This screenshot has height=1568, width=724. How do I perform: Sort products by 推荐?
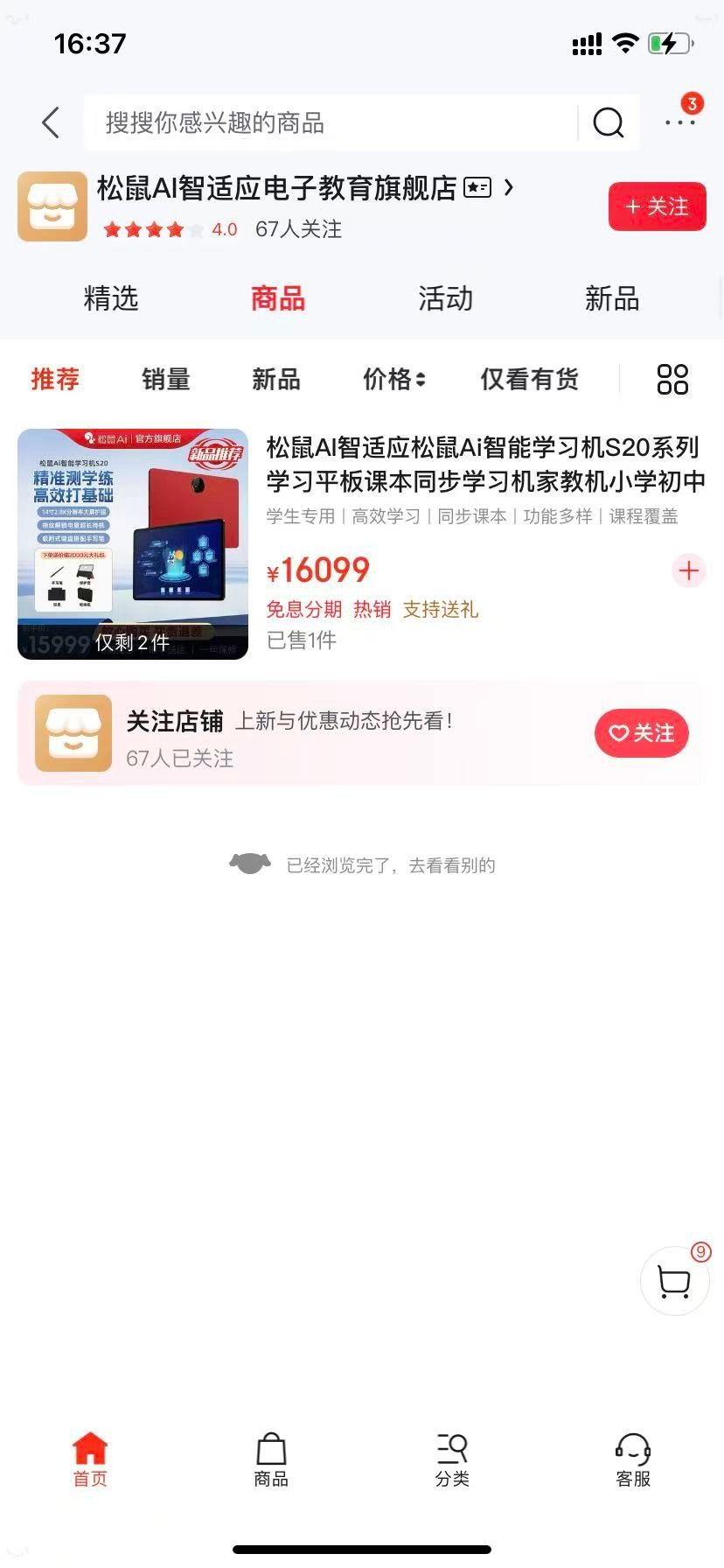55,379
